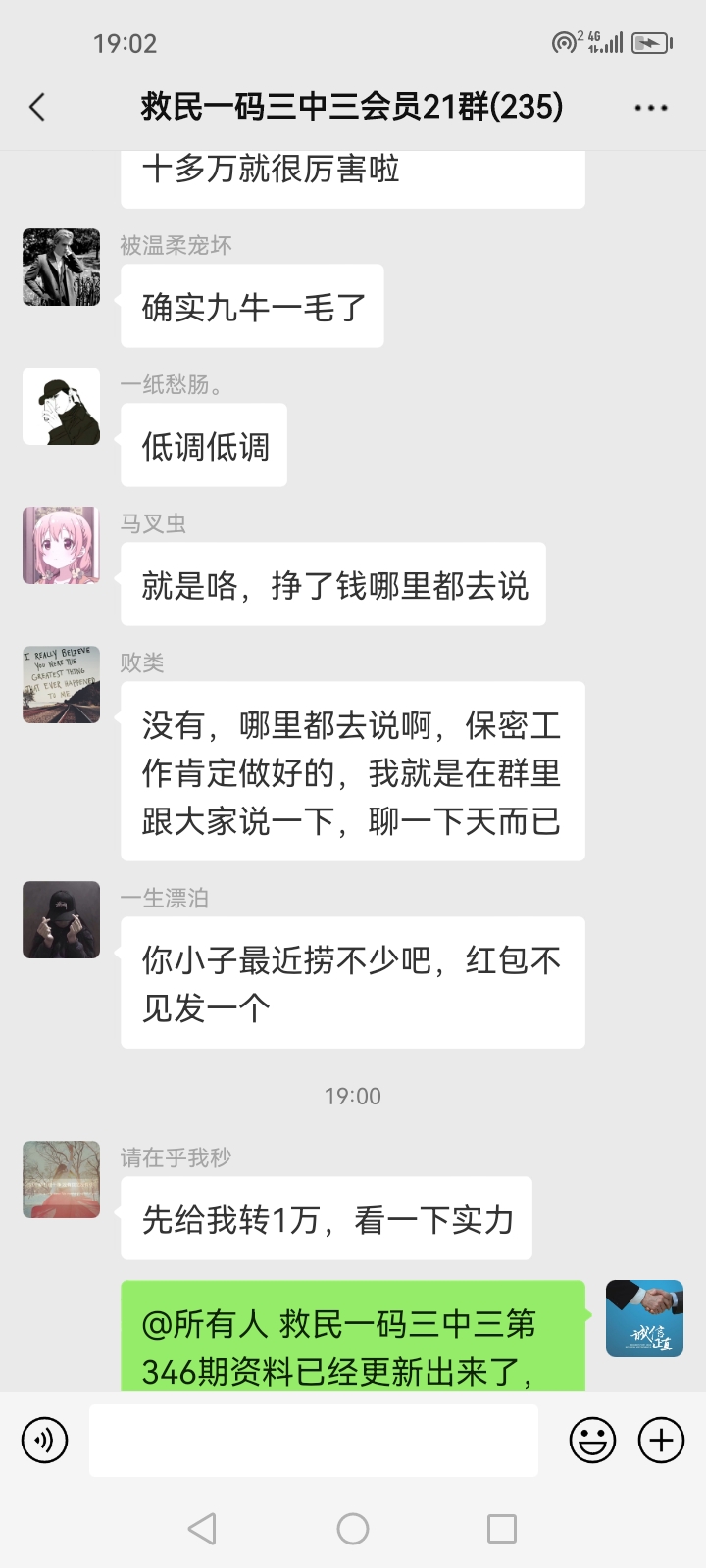Tap 请在乎我秒's avatar
This screenshot has height=1568, width=706.
point(61,1180)
